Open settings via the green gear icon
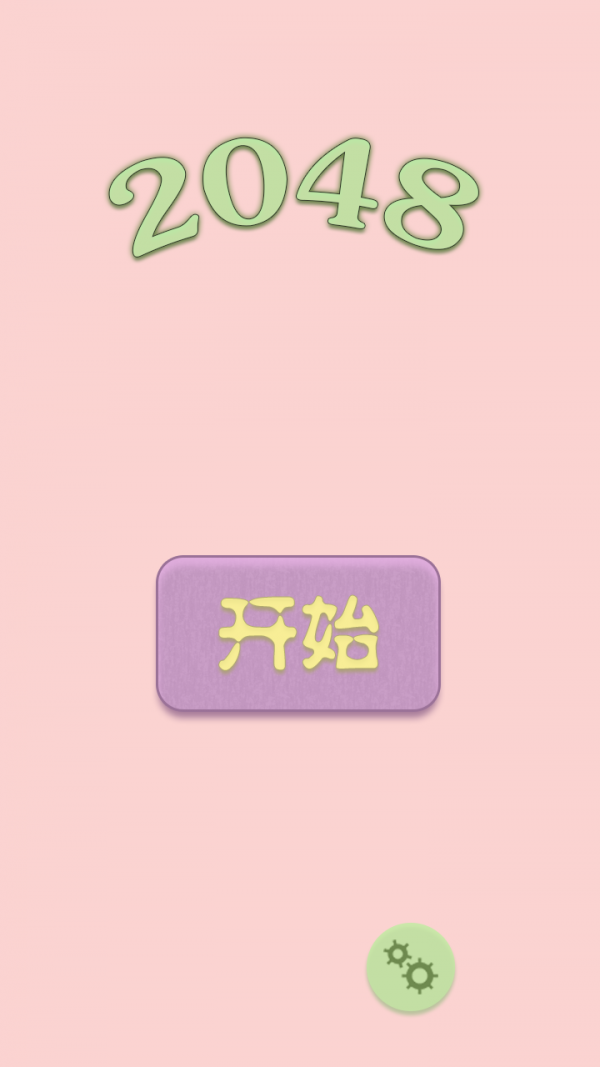Screen dimensions: 600x1067 pyautogui.click(x=411, y=967)
